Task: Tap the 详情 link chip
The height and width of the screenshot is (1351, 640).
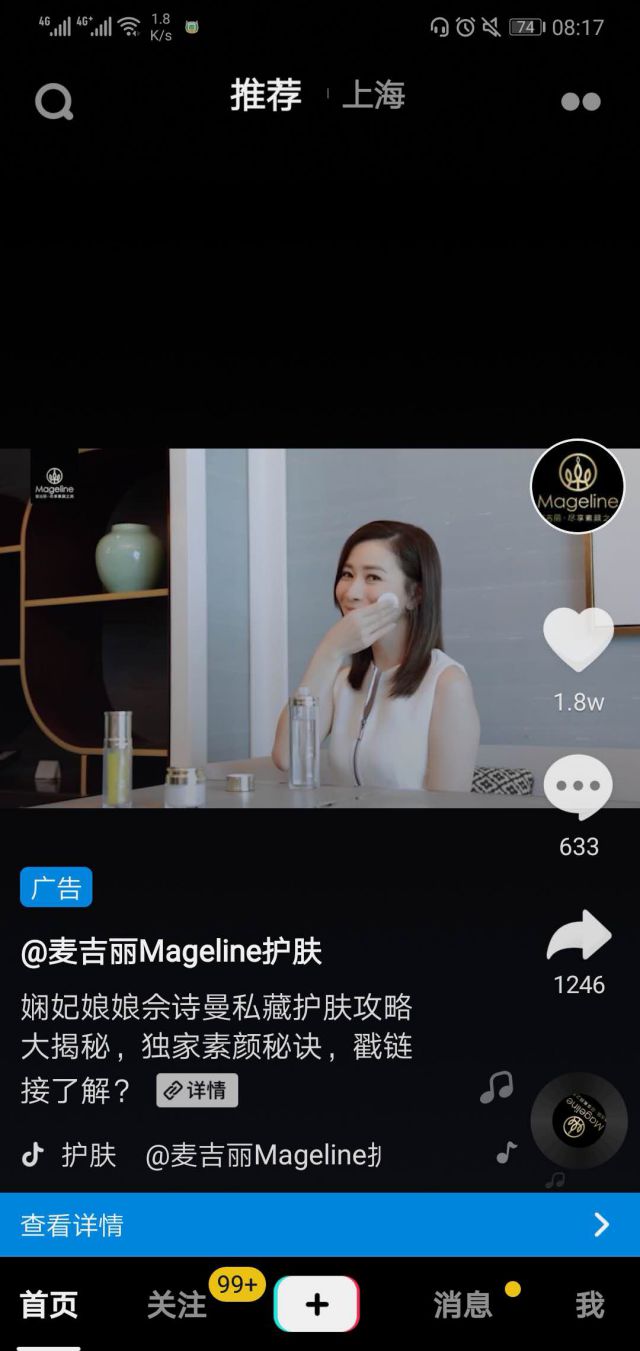Action: tap(197, 1090)
